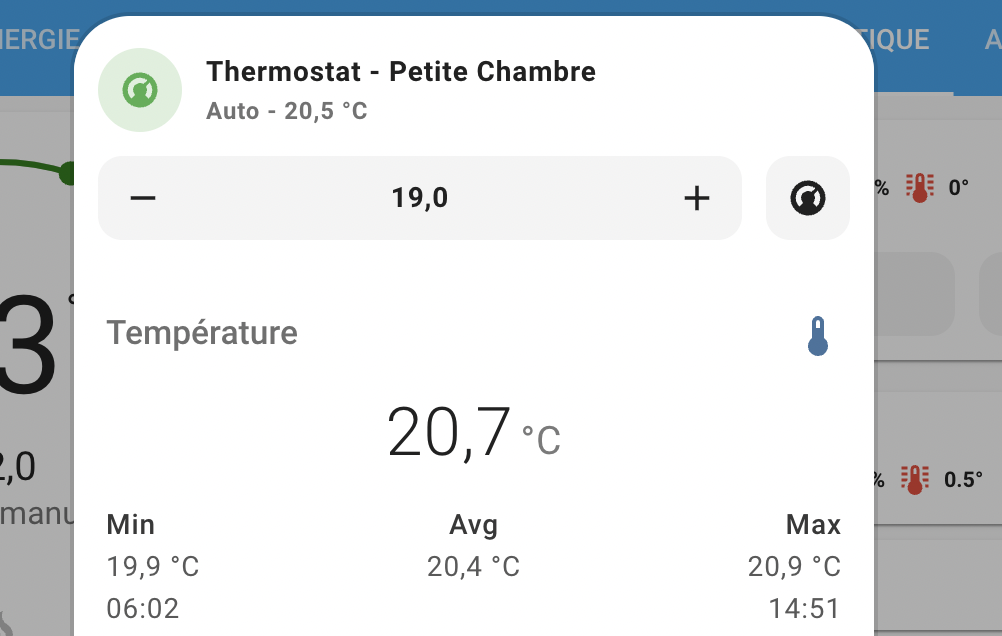Open the green Thermostat - Petite Chambre icon

click(x=140, y=90)
